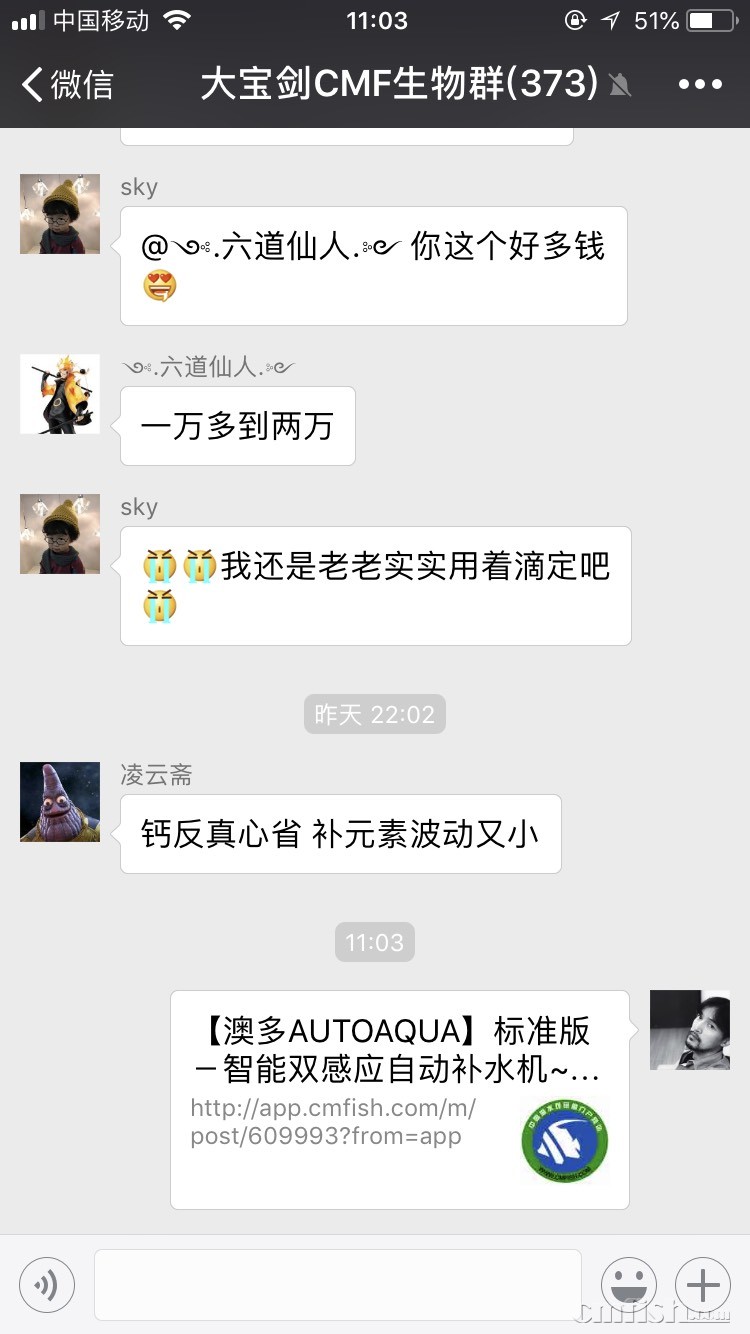View 凌云斋's profile avatar
The image size is (750, 1334).
(x=60, y=802)
